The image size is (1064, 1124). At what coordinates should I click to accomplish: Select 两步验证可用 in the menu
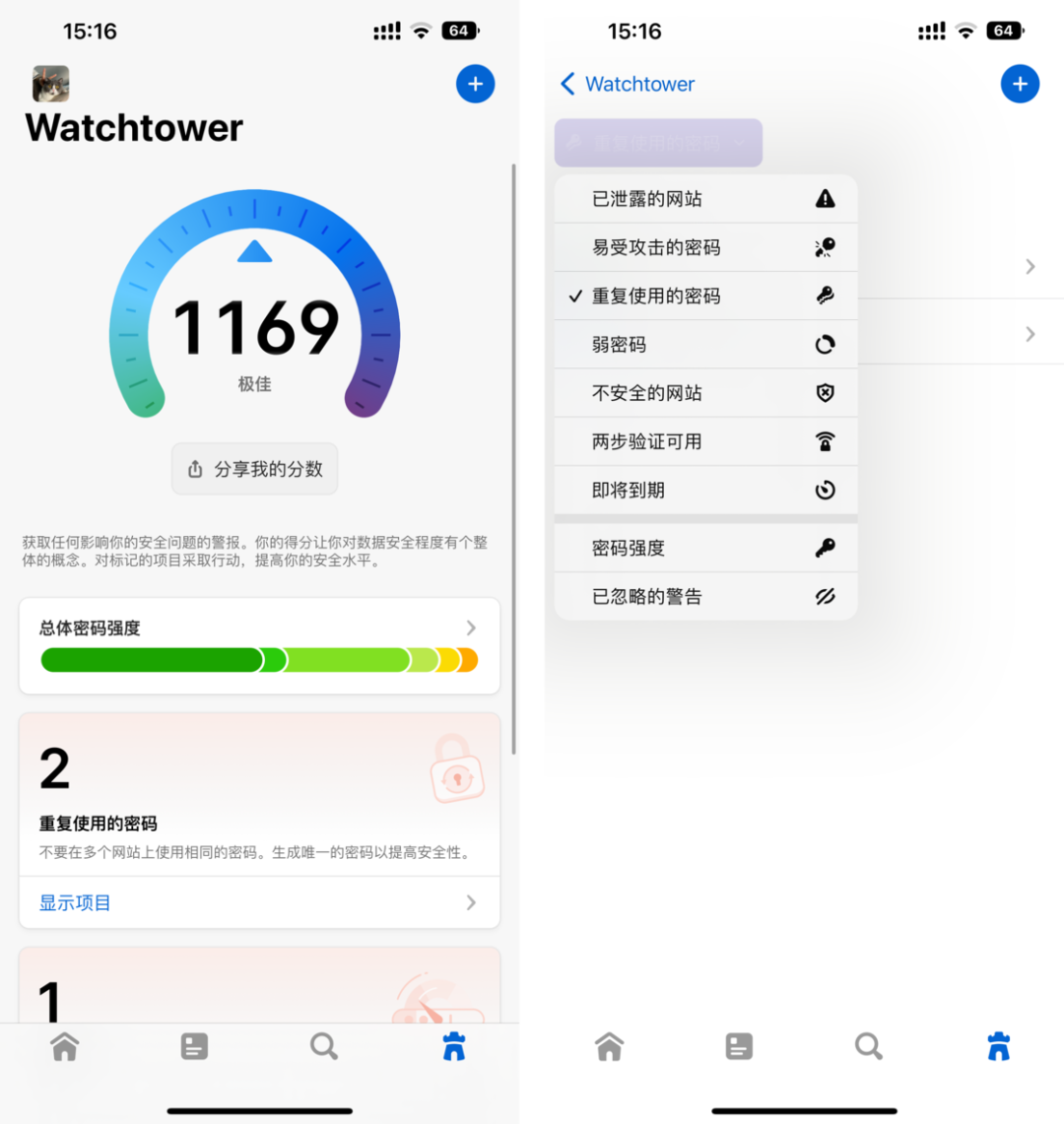pos(705,441)
